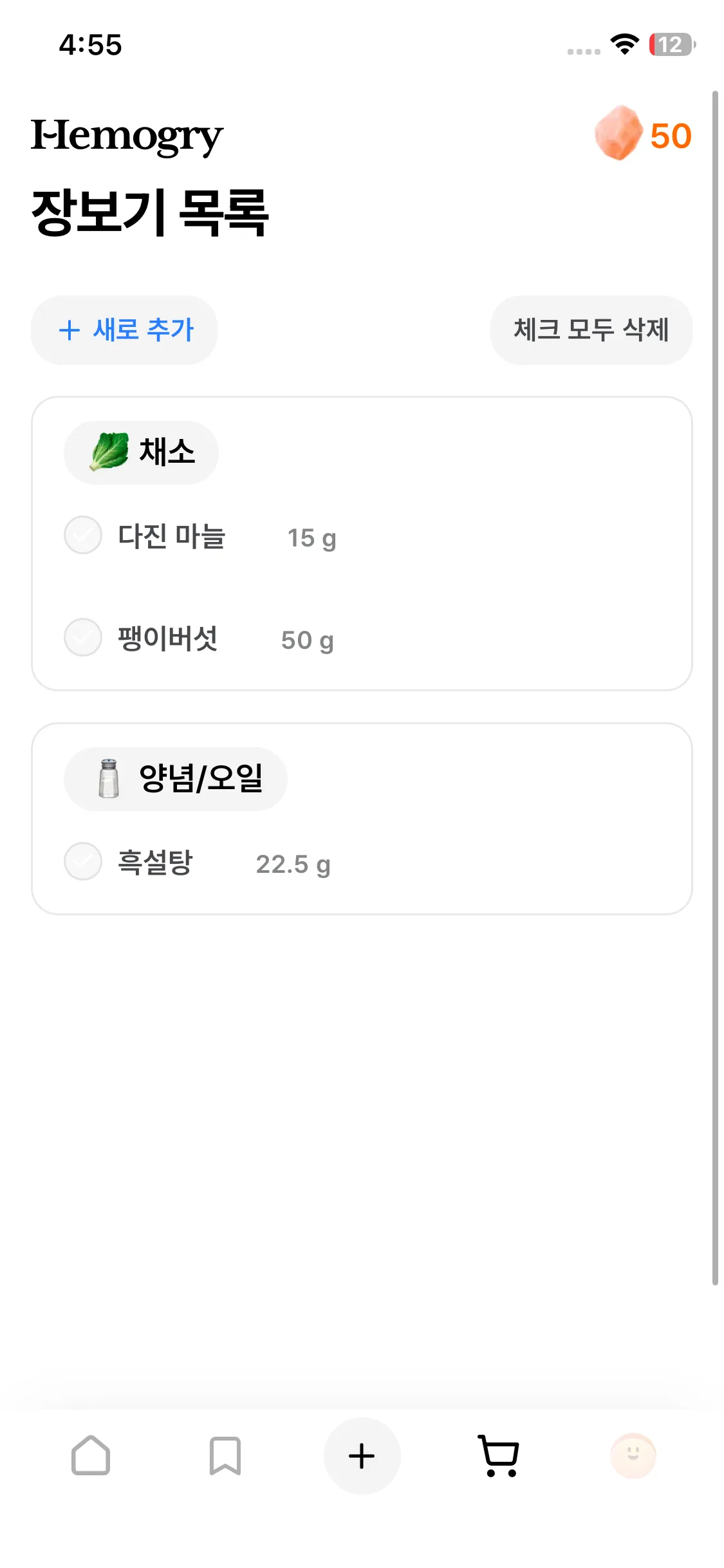This screenshot has height=1568, width=724.
Task: Tap the plus button in bottom navigation
Action: [x=362, y=1456]
